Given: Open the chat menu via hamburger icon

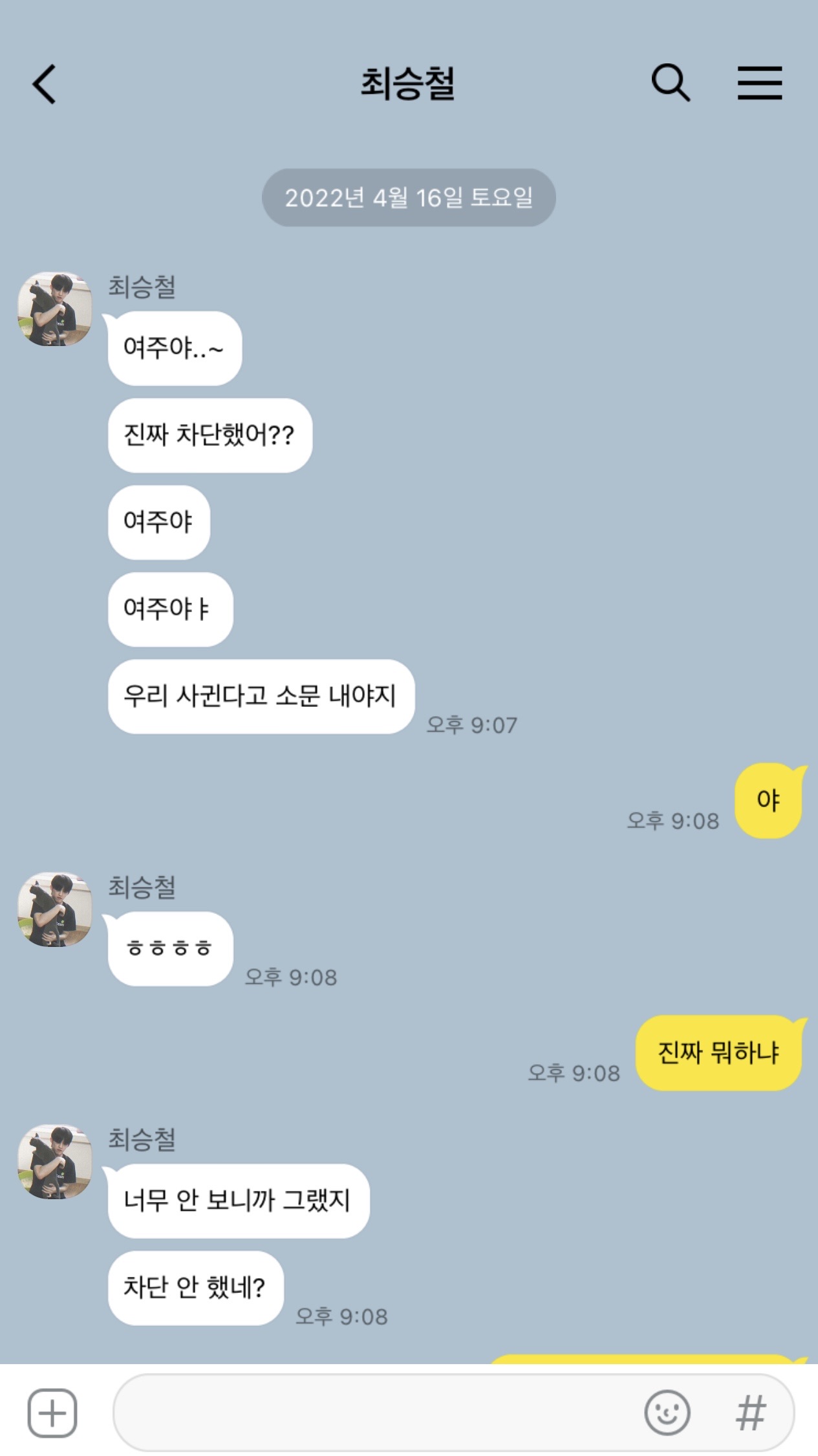Looking at the screenshot, I should [x=760, y=83].
